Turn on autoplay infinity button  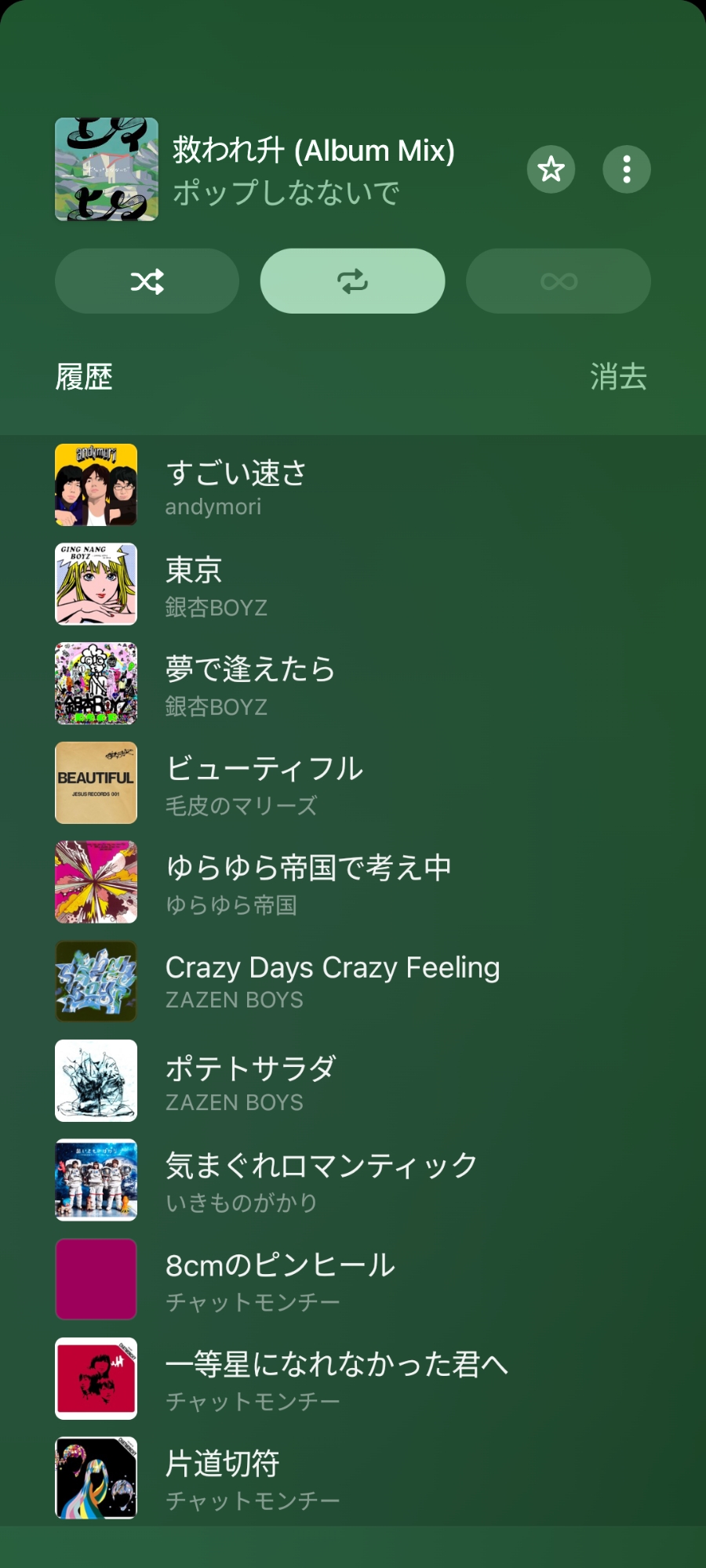(558, 281)
